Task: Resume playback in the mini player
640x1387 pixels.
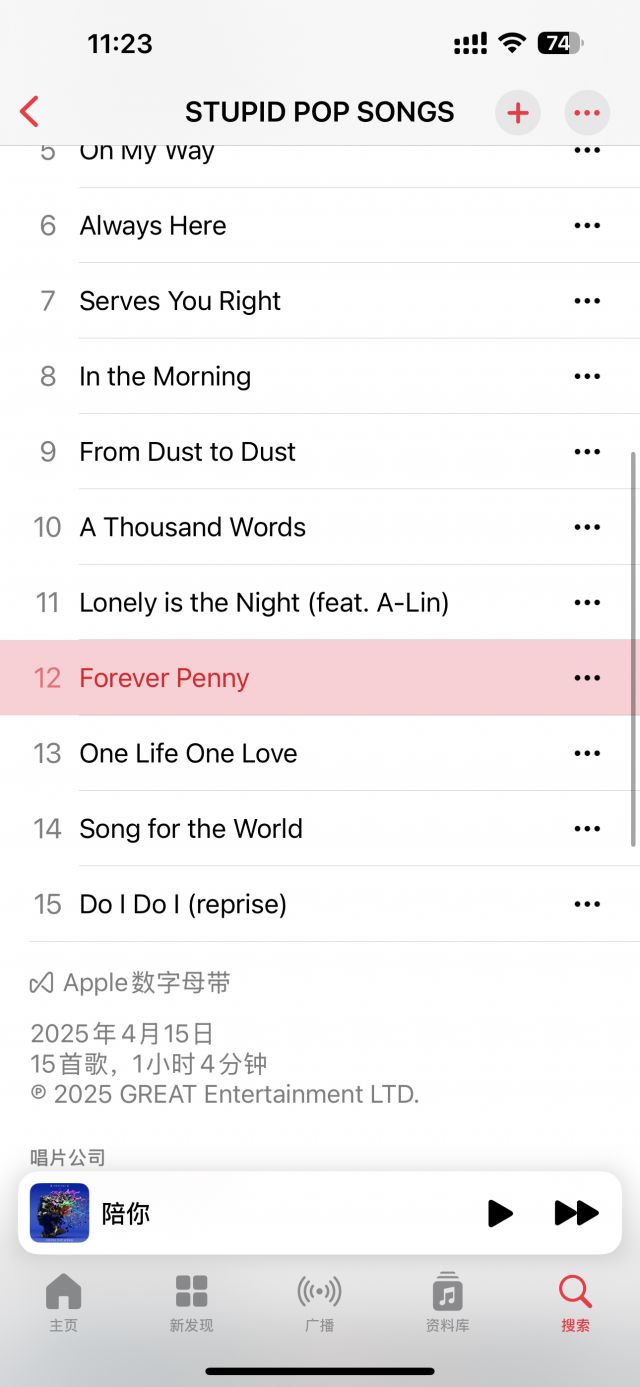Action: [x=500, y=1213]
